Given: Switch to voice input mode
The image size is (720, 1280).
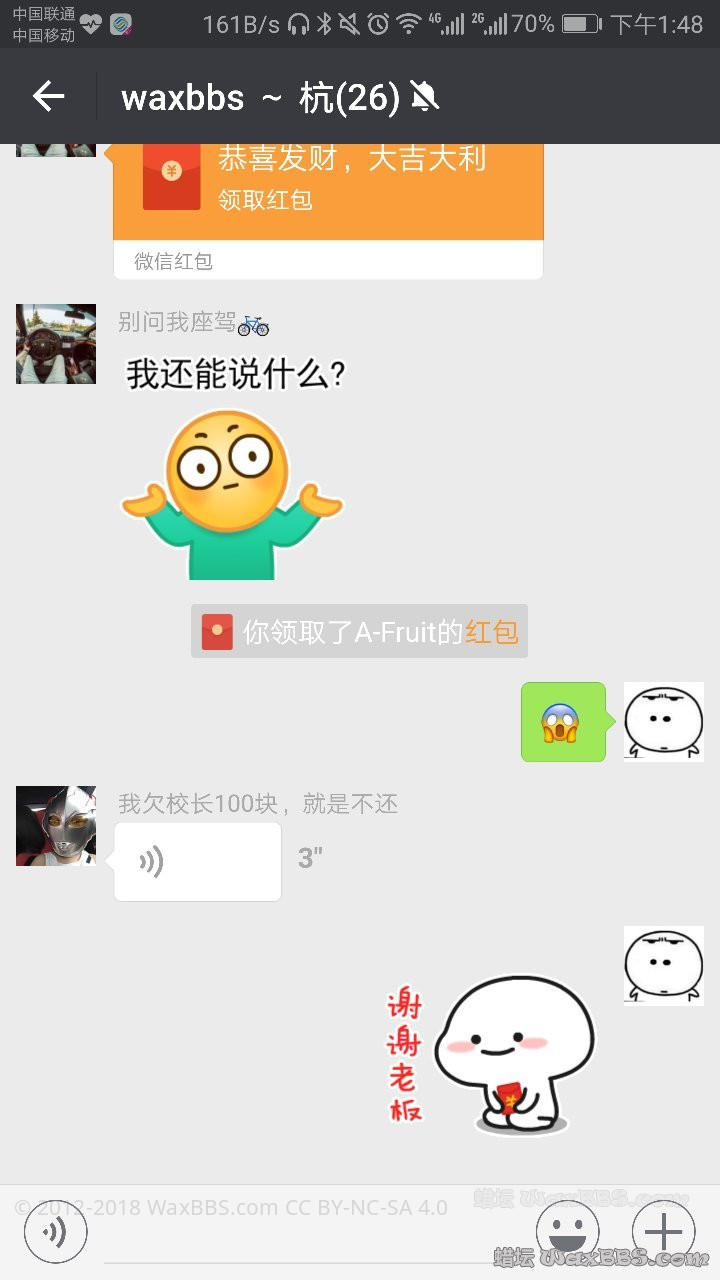Looking at the screenshot, I should pyautogui.click(x=56, y=1231).
